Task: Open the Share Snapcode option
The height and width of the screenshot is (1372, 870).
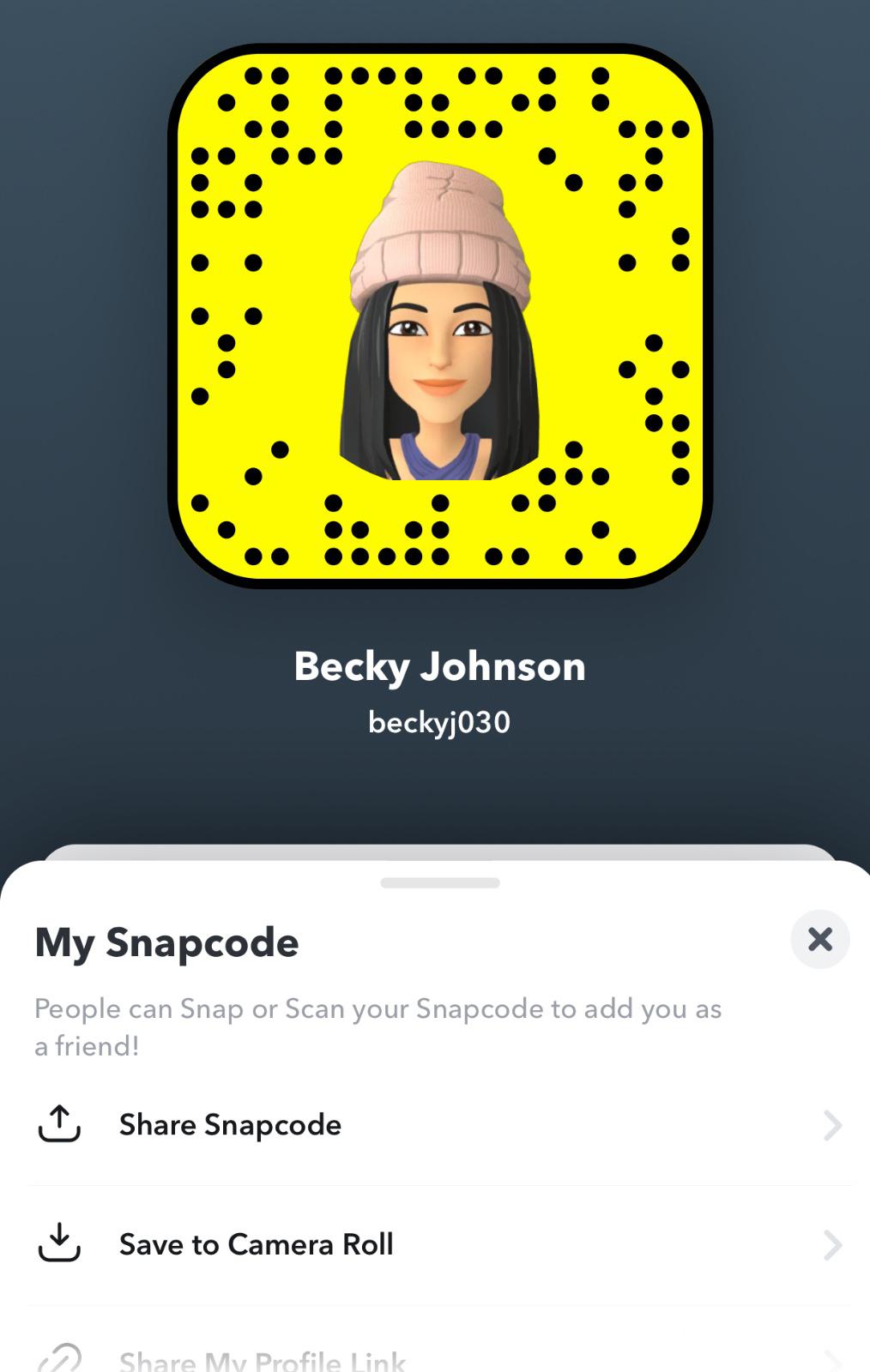Action: click(x=230, y=1124)
